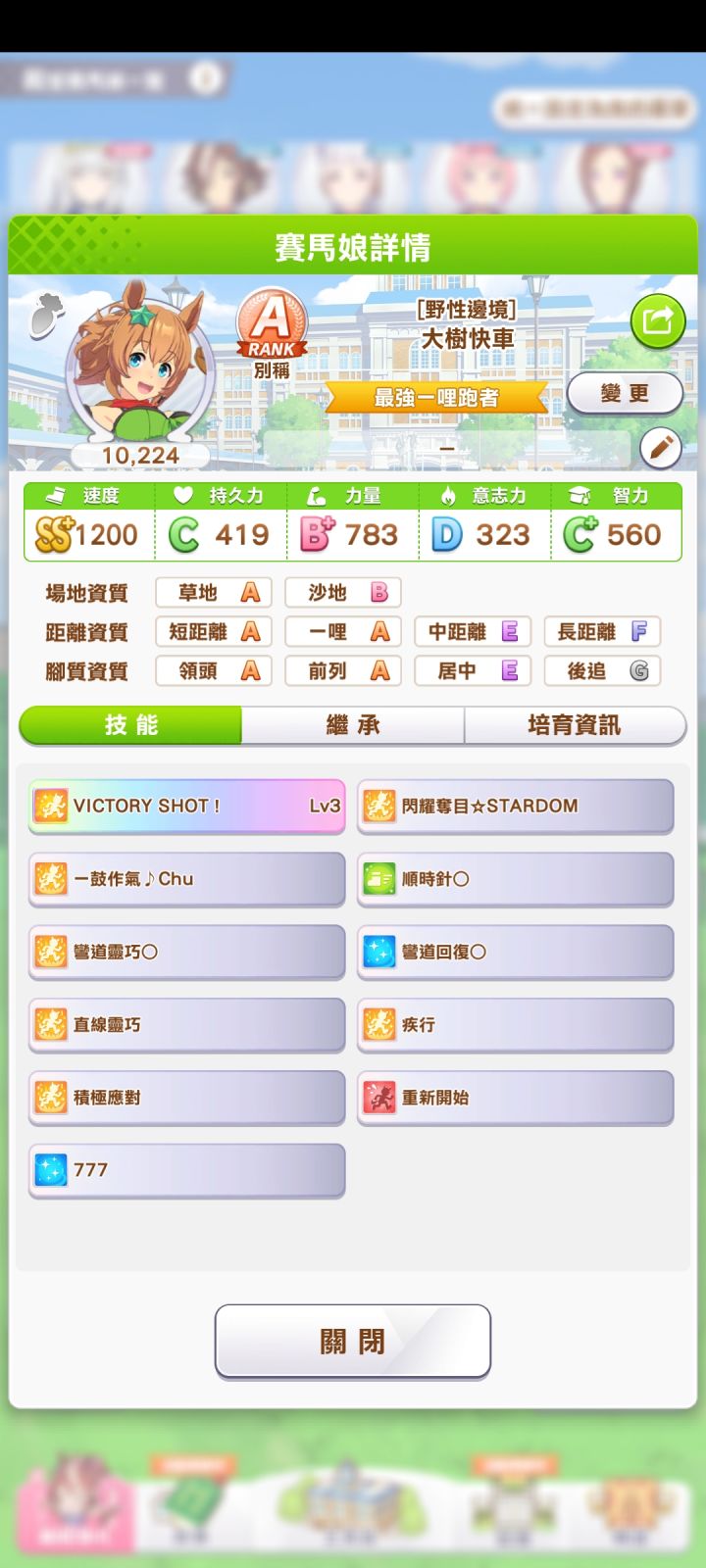Click the 草地 A aptitude badge

(213, 593)
